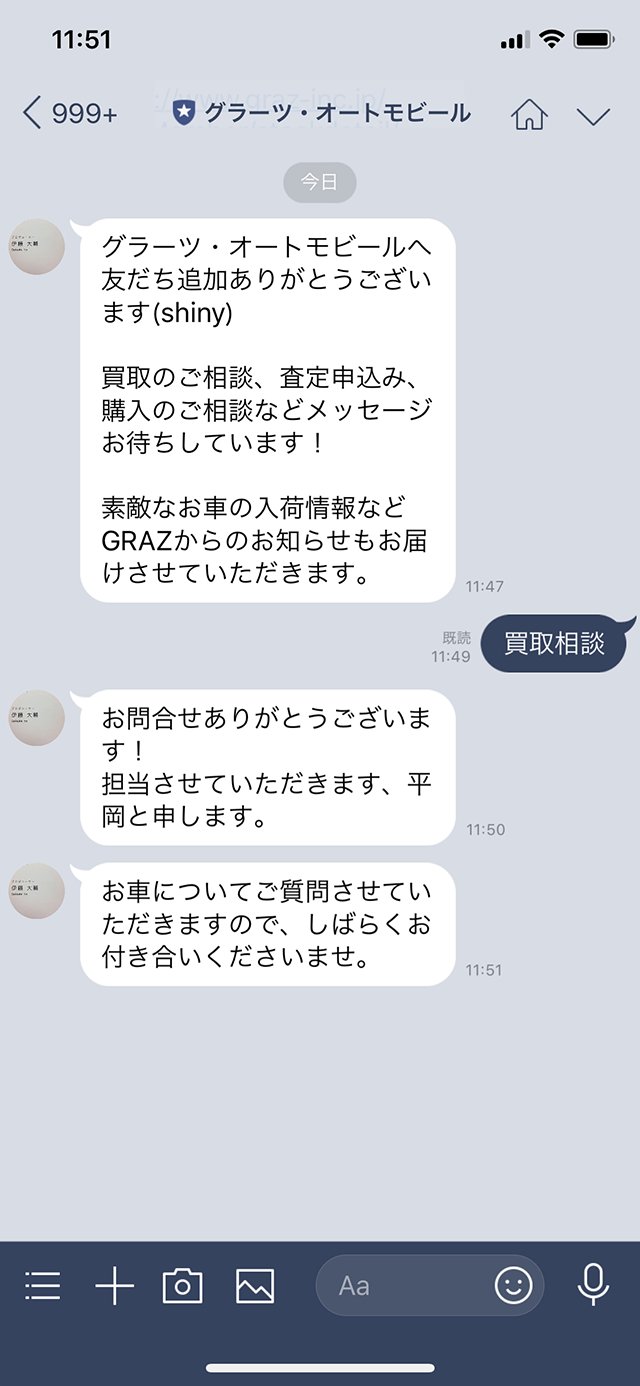The height and width of the screenshot is (1386, 640).
Task: Open the photo gallery picker
Action: (255, 1286)
